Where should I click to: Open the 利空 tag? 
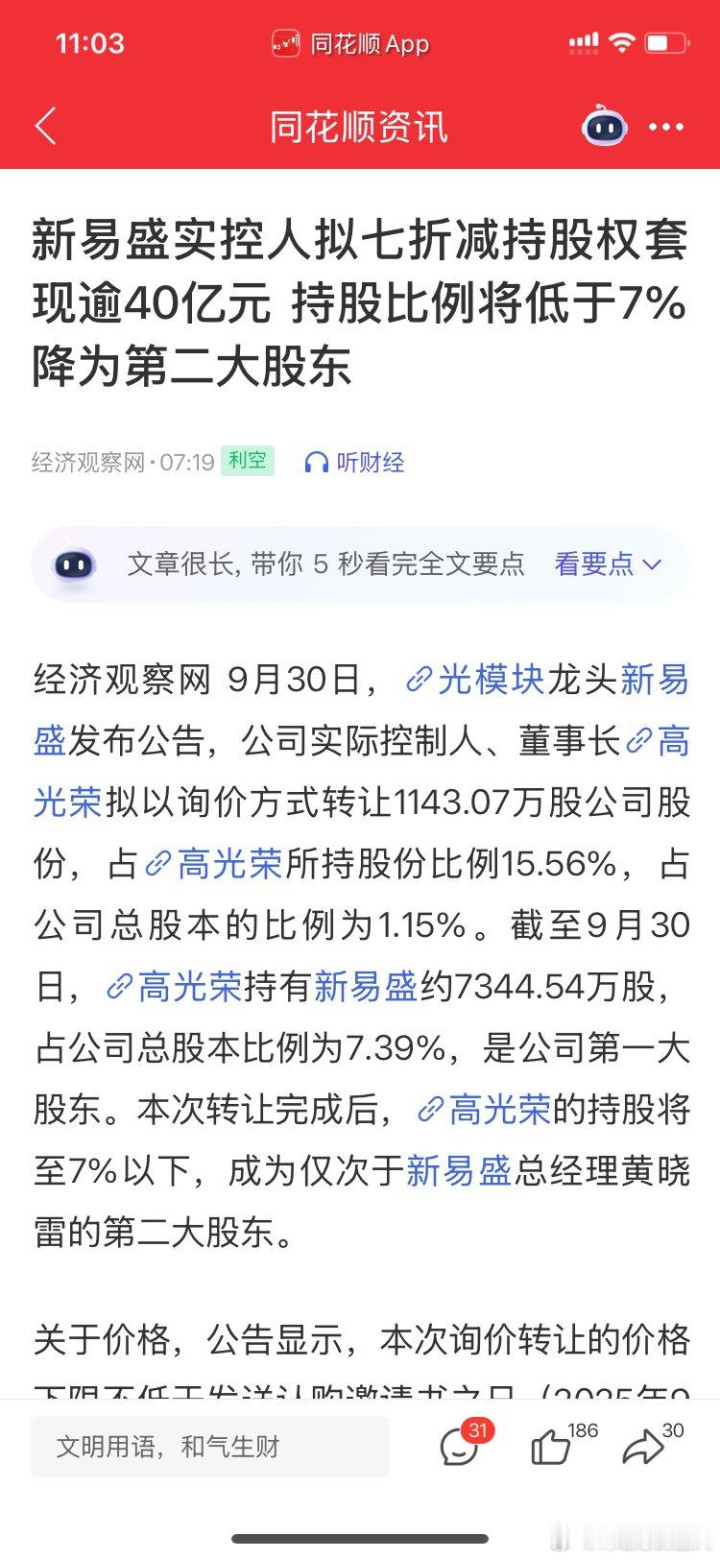[x=247, y=461]
